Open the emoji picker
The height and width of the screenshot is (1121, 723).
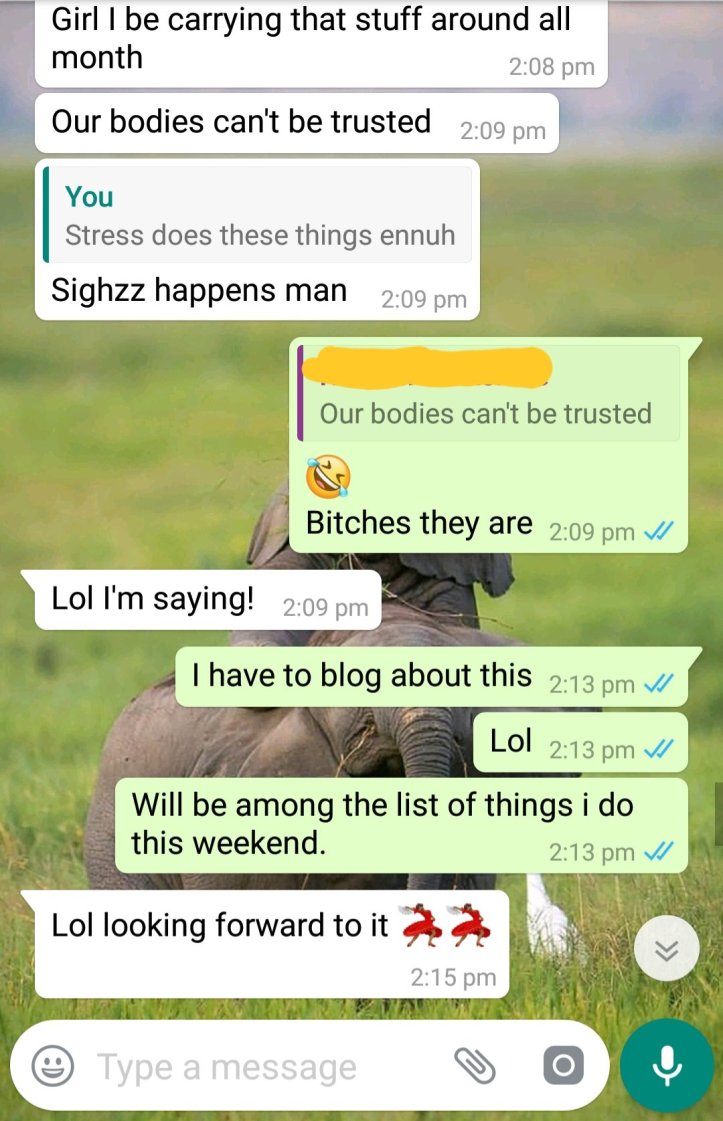(53, 1066)
